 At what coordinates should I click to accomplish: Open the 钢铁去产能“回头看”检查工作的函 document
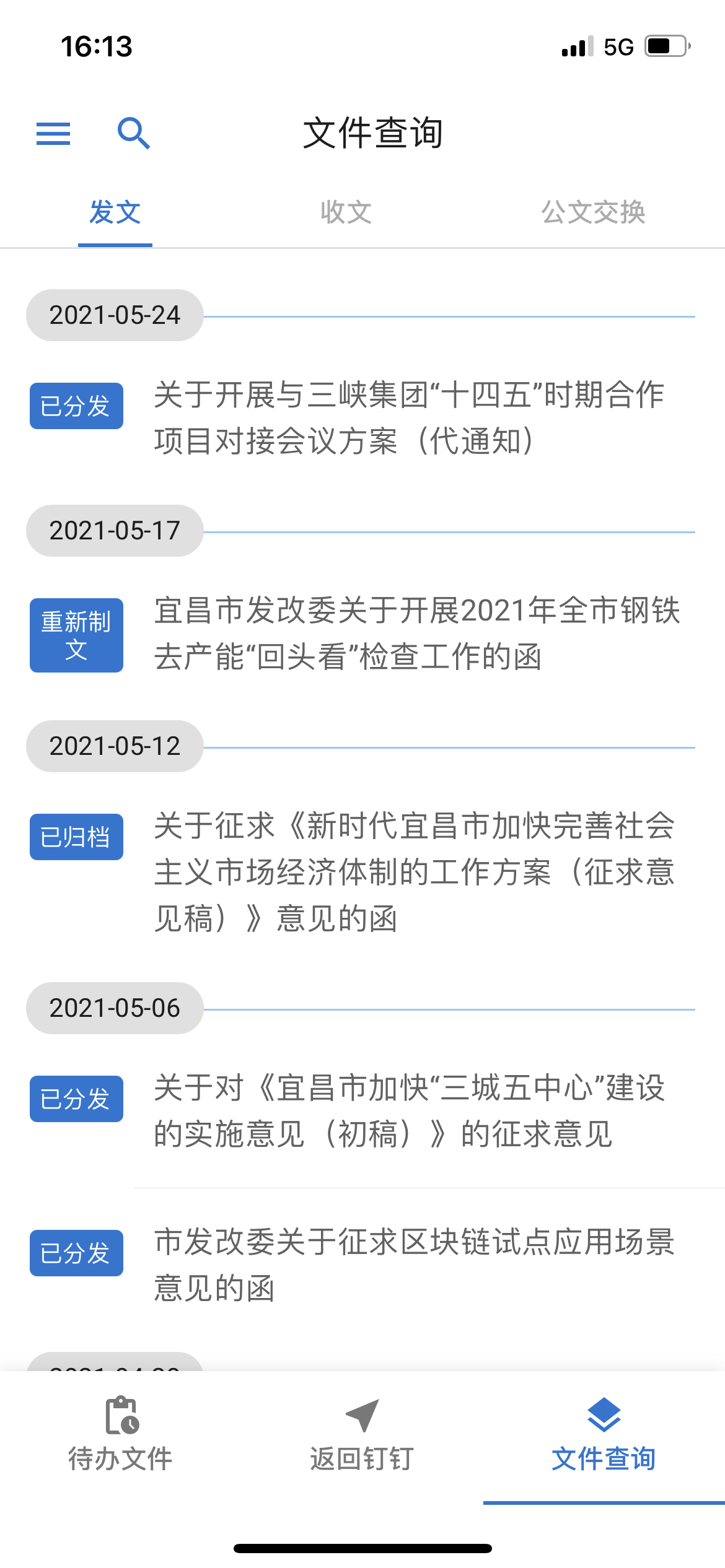click(416, 634)
